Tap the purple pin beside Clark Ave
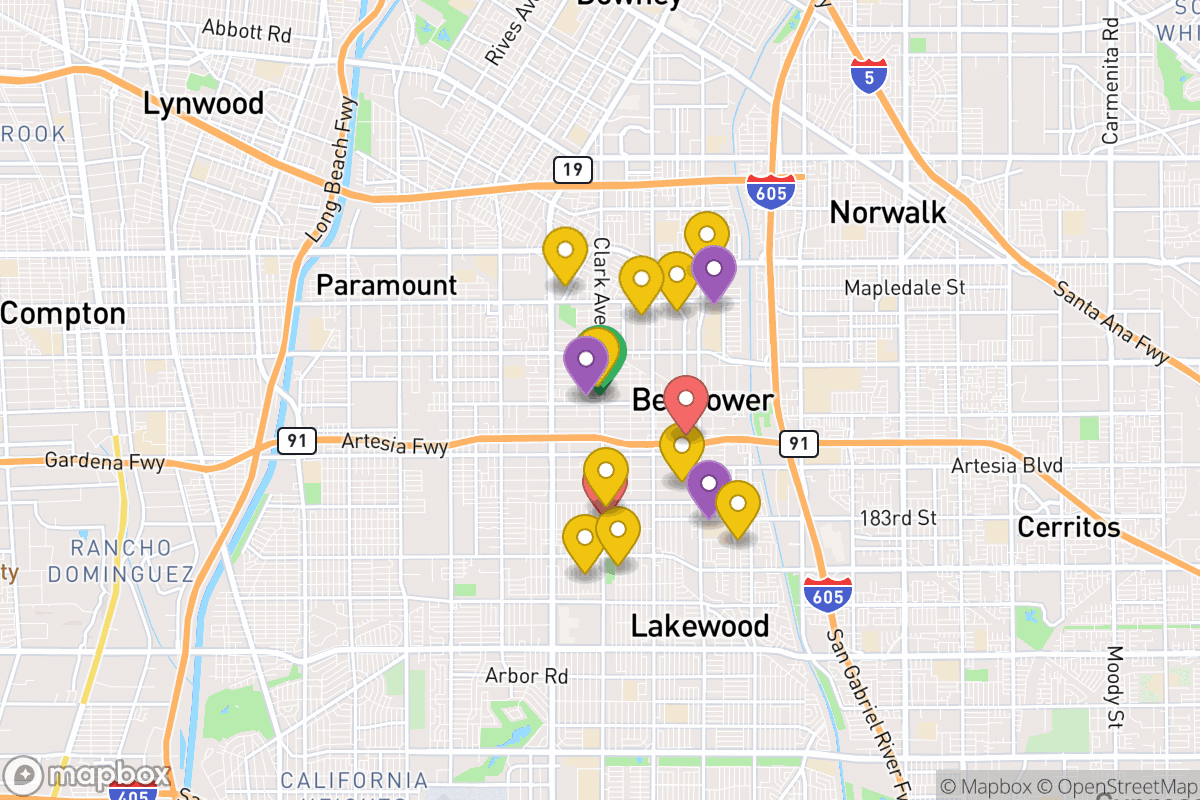The width and height of the screenshot is (1200, 800). pos(586,362)
